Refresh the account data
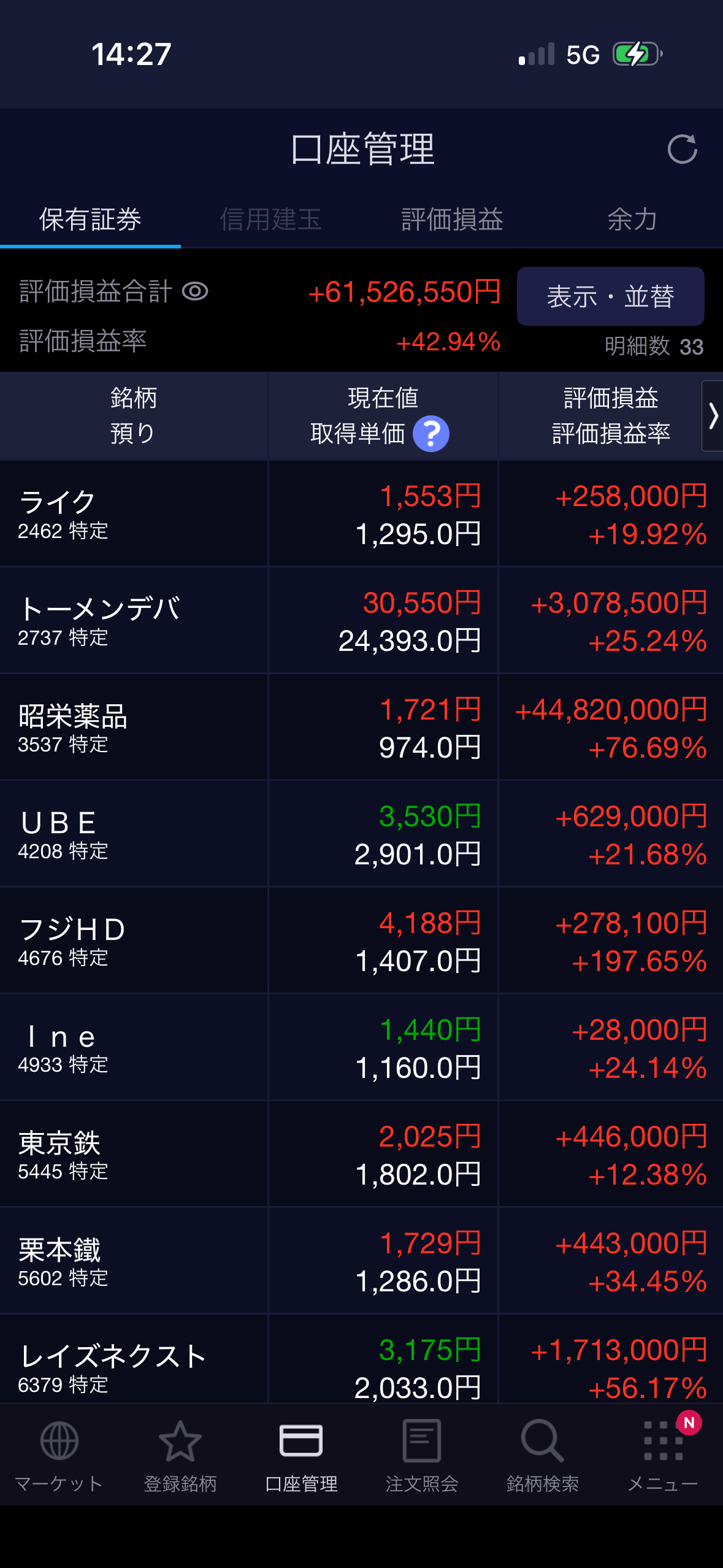This screenshot has width=723, height=1568. point(682,149)
